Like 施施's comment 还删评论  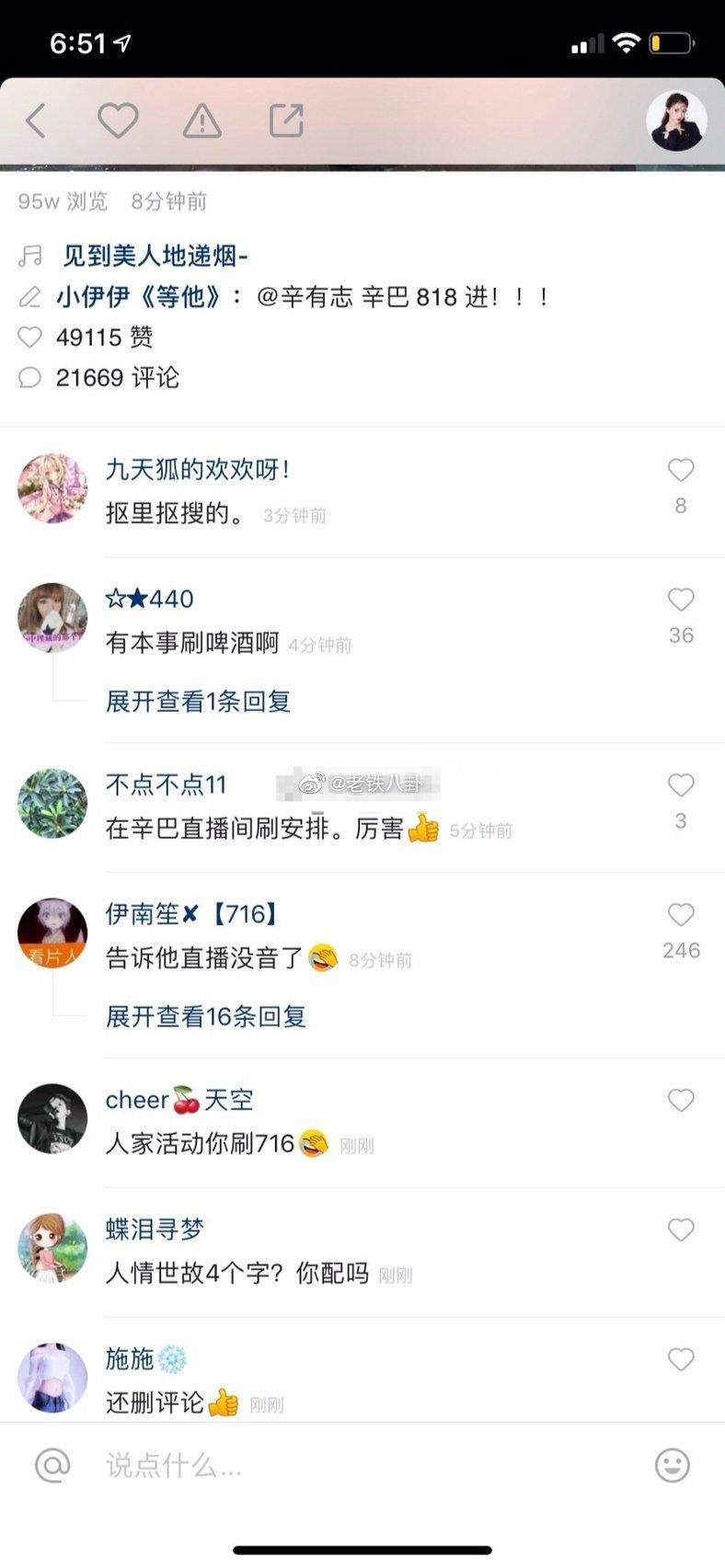(x=680, y=1360)
